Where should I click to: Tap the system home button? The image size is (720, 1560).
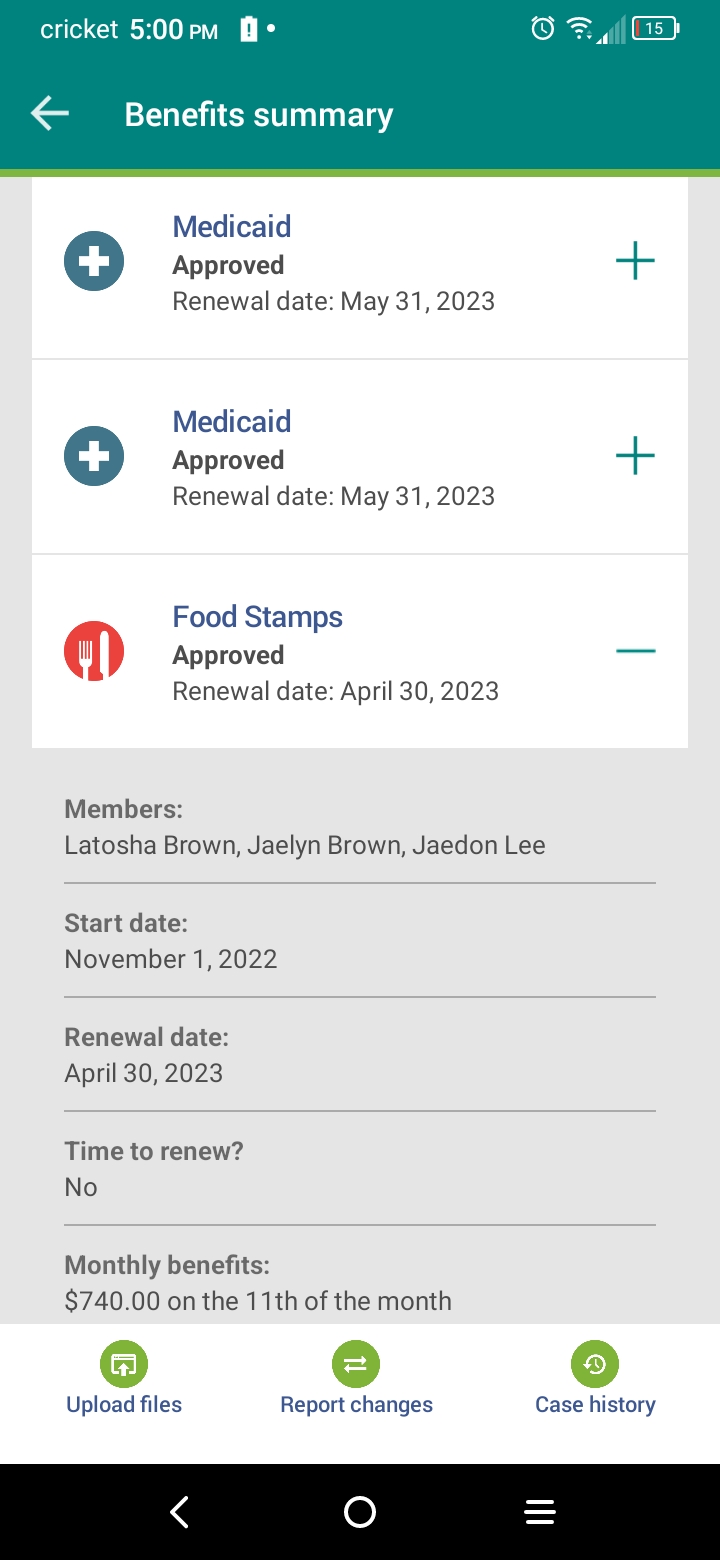pos(360,1512)
